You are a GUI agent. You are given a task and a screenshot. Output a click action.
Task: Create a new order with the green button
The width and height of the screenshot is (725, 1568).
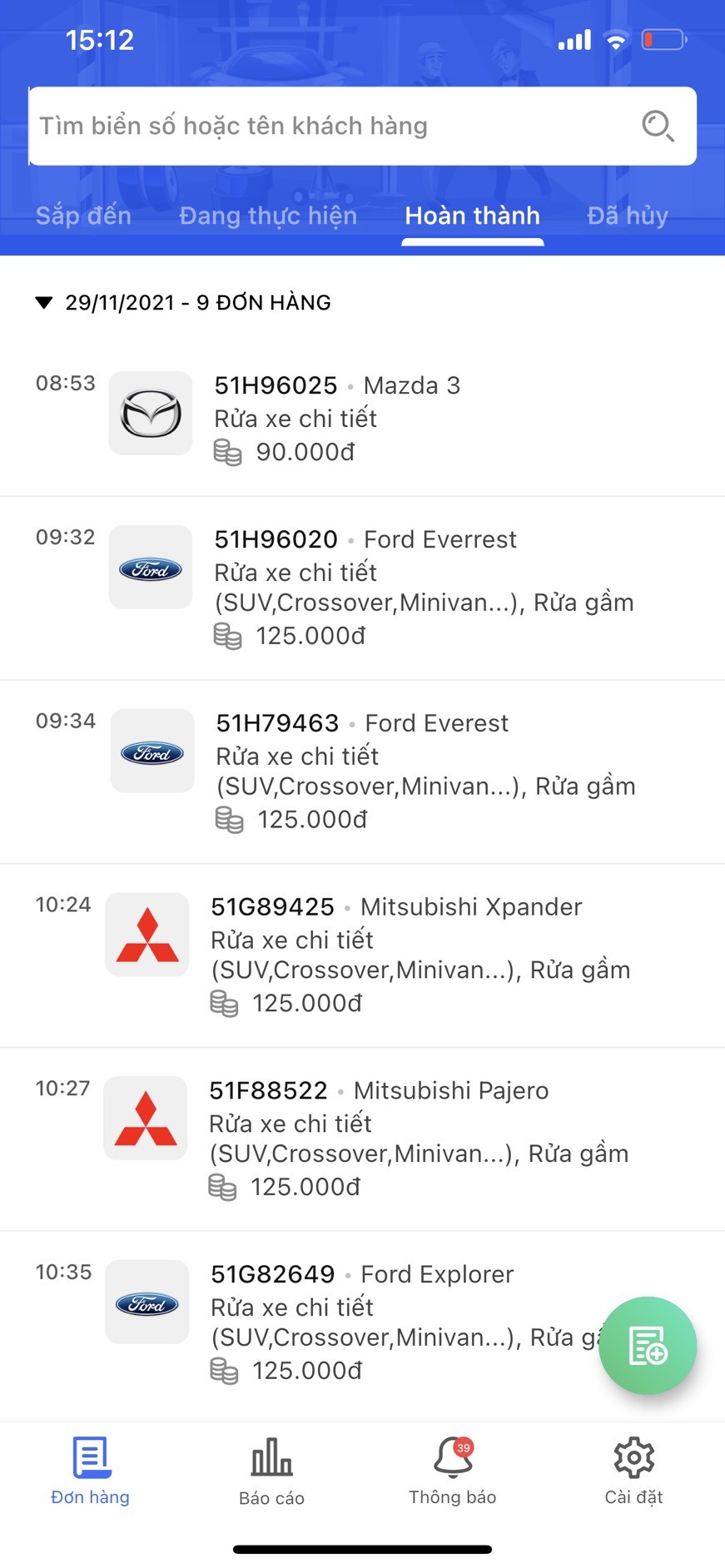coord(648,1345)
